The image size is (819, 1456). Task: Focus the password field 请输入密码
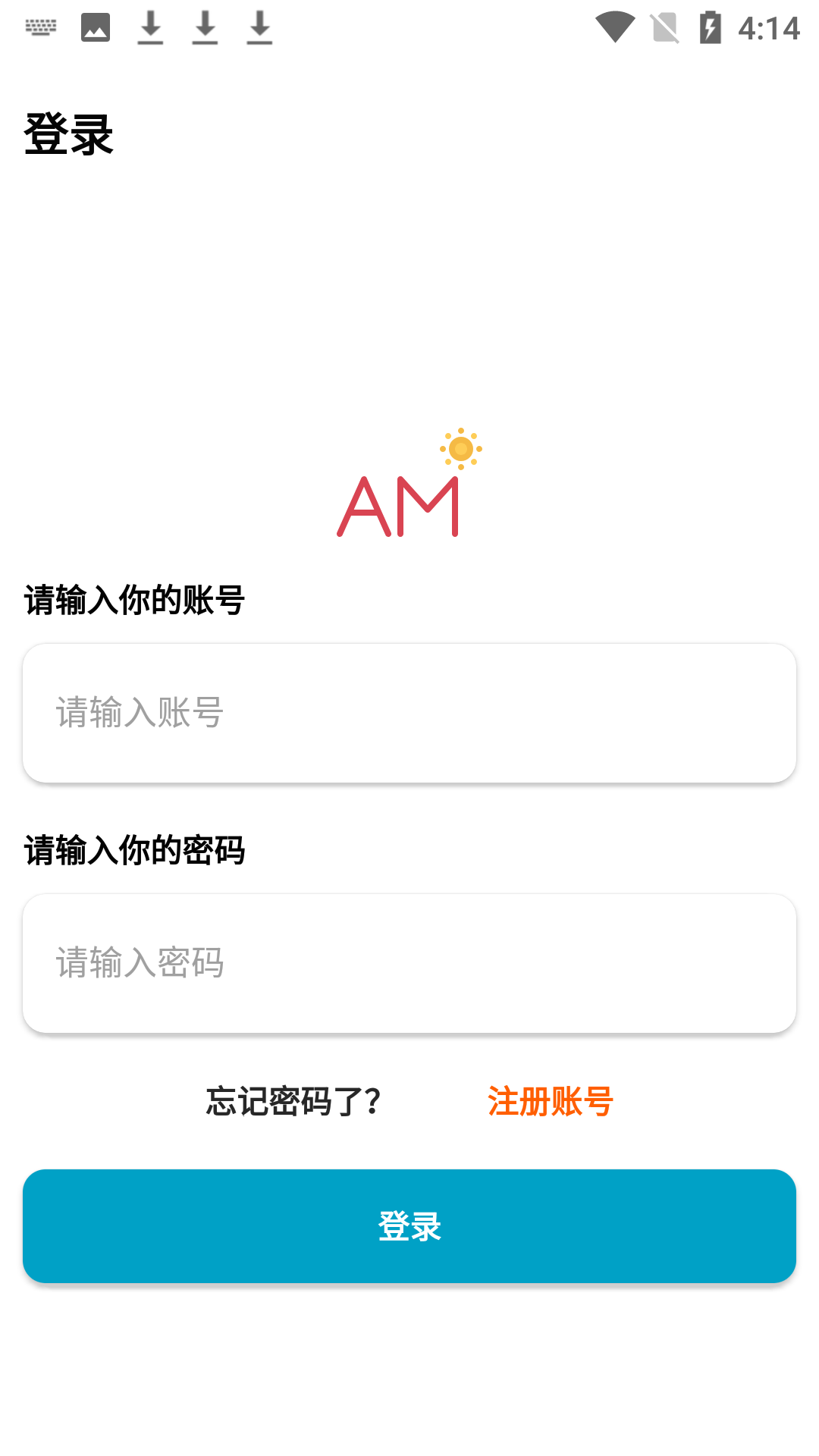pos(409,963)
